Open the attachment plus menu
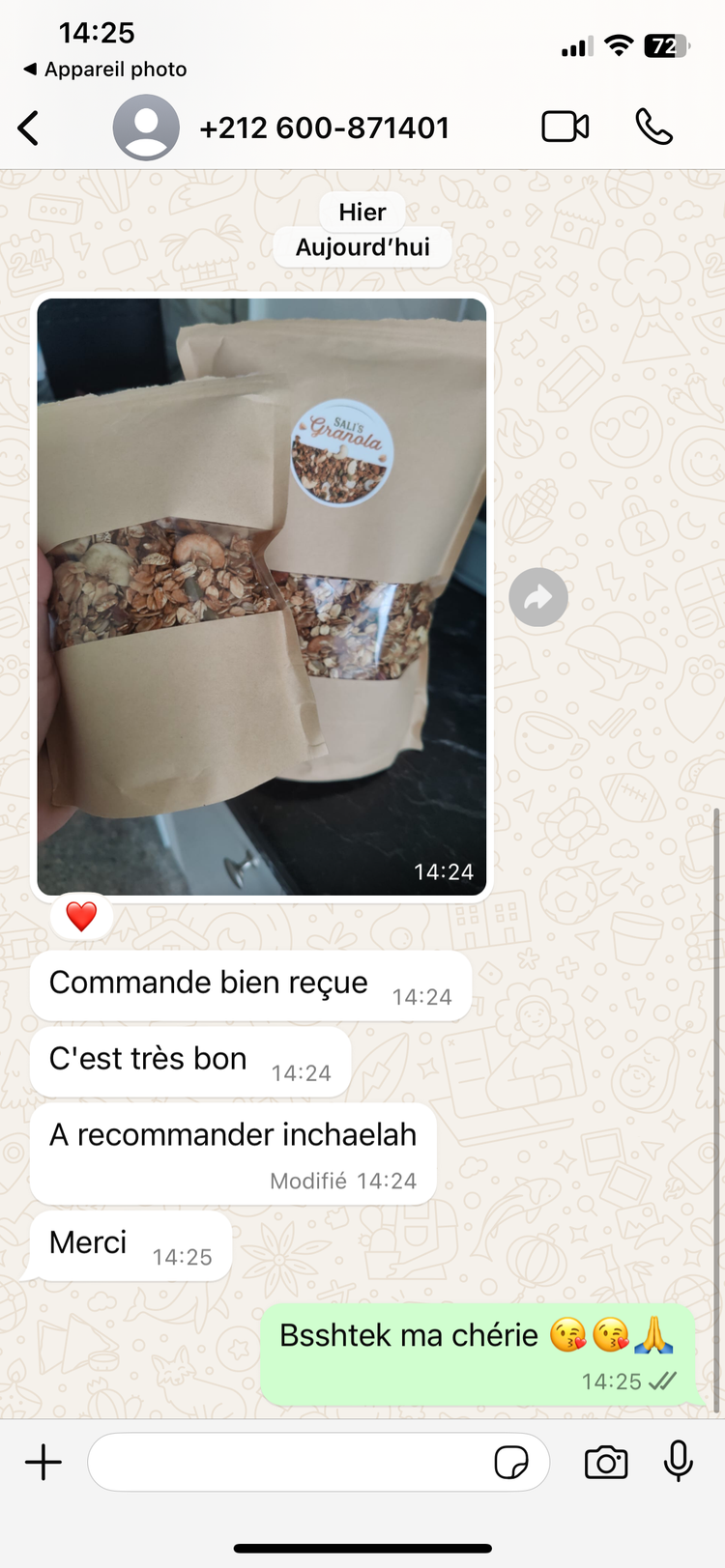 pos(43,1462)
